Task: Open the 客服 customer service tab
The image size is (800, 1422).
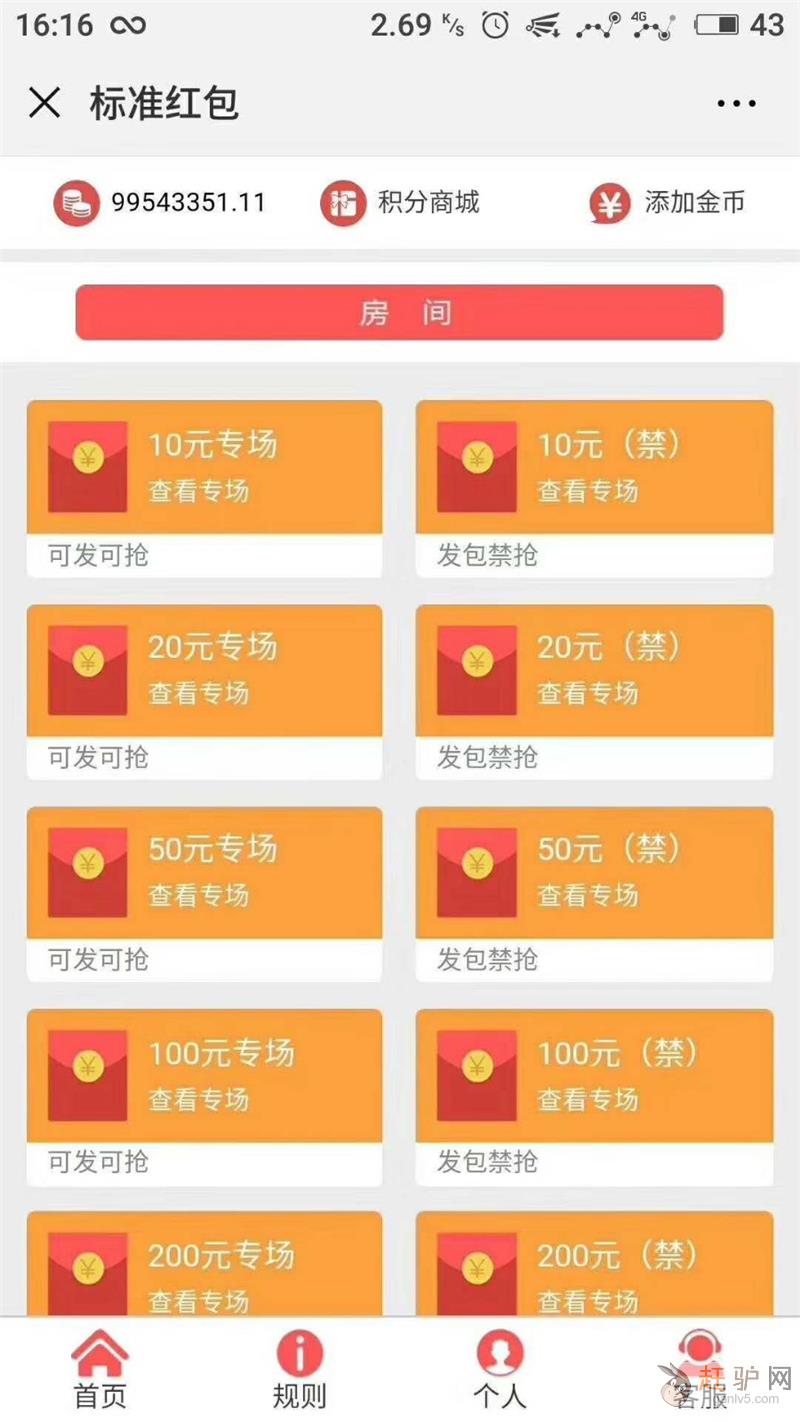Action: (x=699, y=1370)
